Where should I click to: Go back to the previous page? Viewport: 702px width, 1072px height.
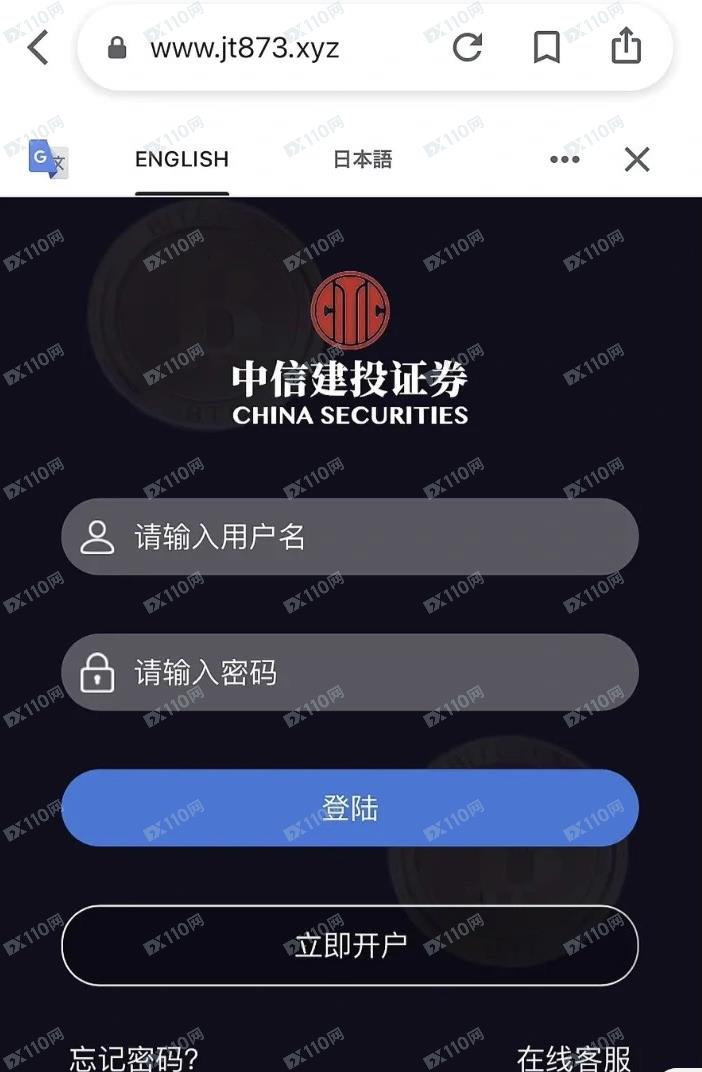point(38,47)
